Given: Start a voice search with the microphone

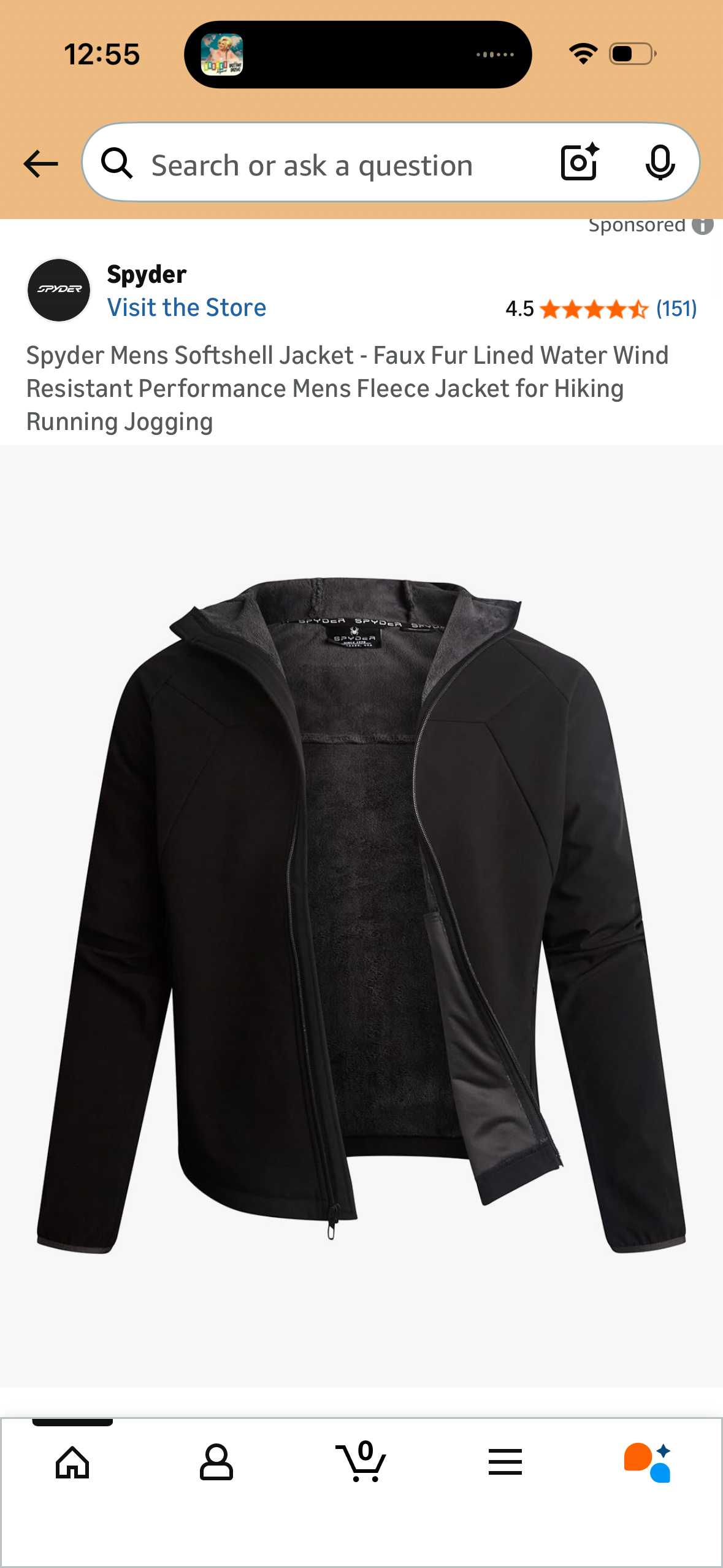Looking at the screenshot, I should pyautogui.click(x=660, y=163).
